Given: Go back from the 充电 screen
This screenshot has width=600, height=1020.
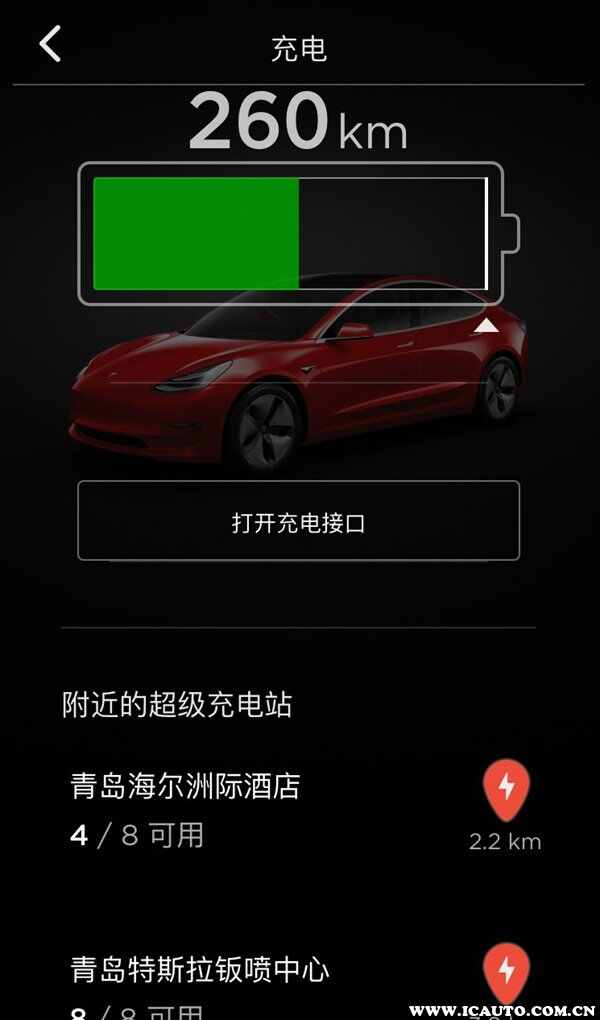Looking at the screenshot, I should [x=50, y=44].
